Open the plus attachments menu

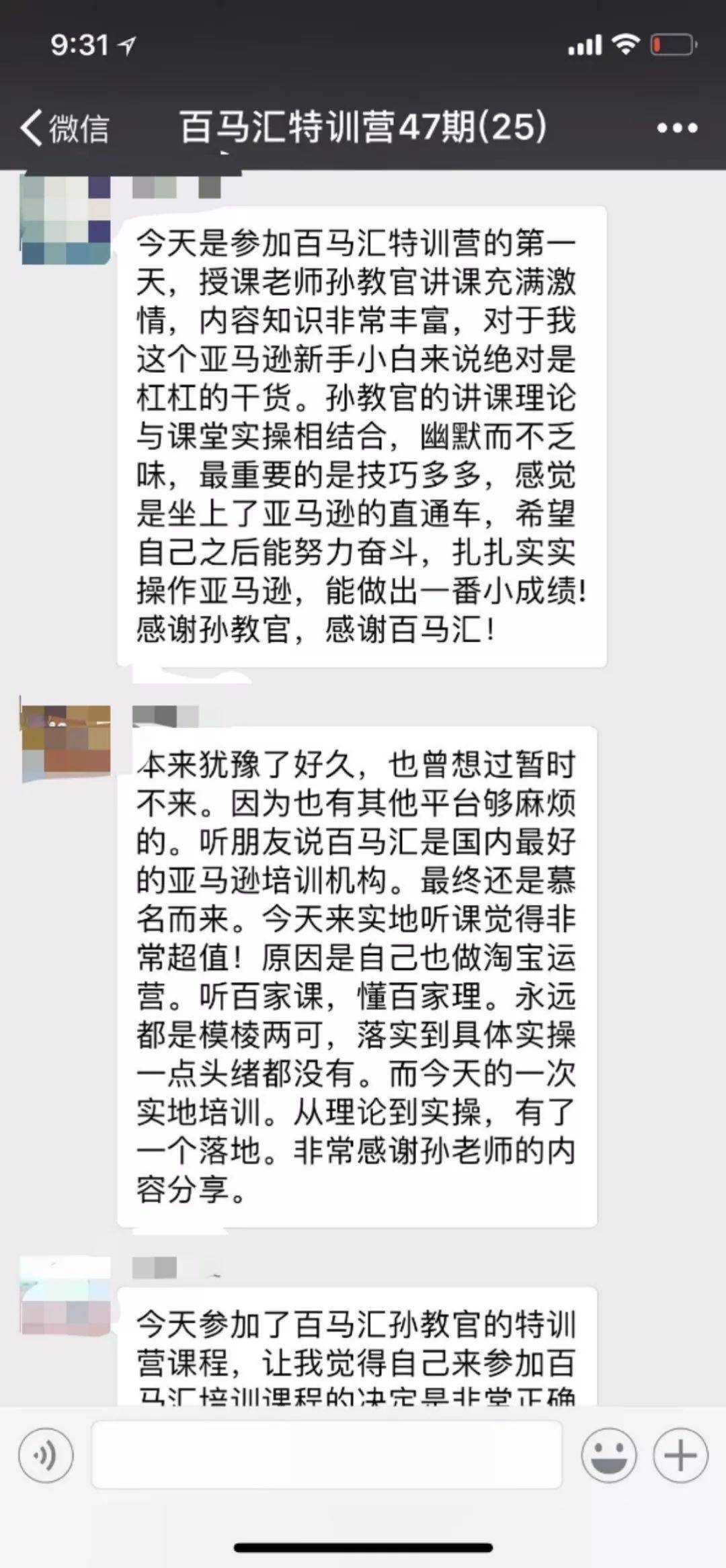pyautogui.click(x=680, y=1456)
